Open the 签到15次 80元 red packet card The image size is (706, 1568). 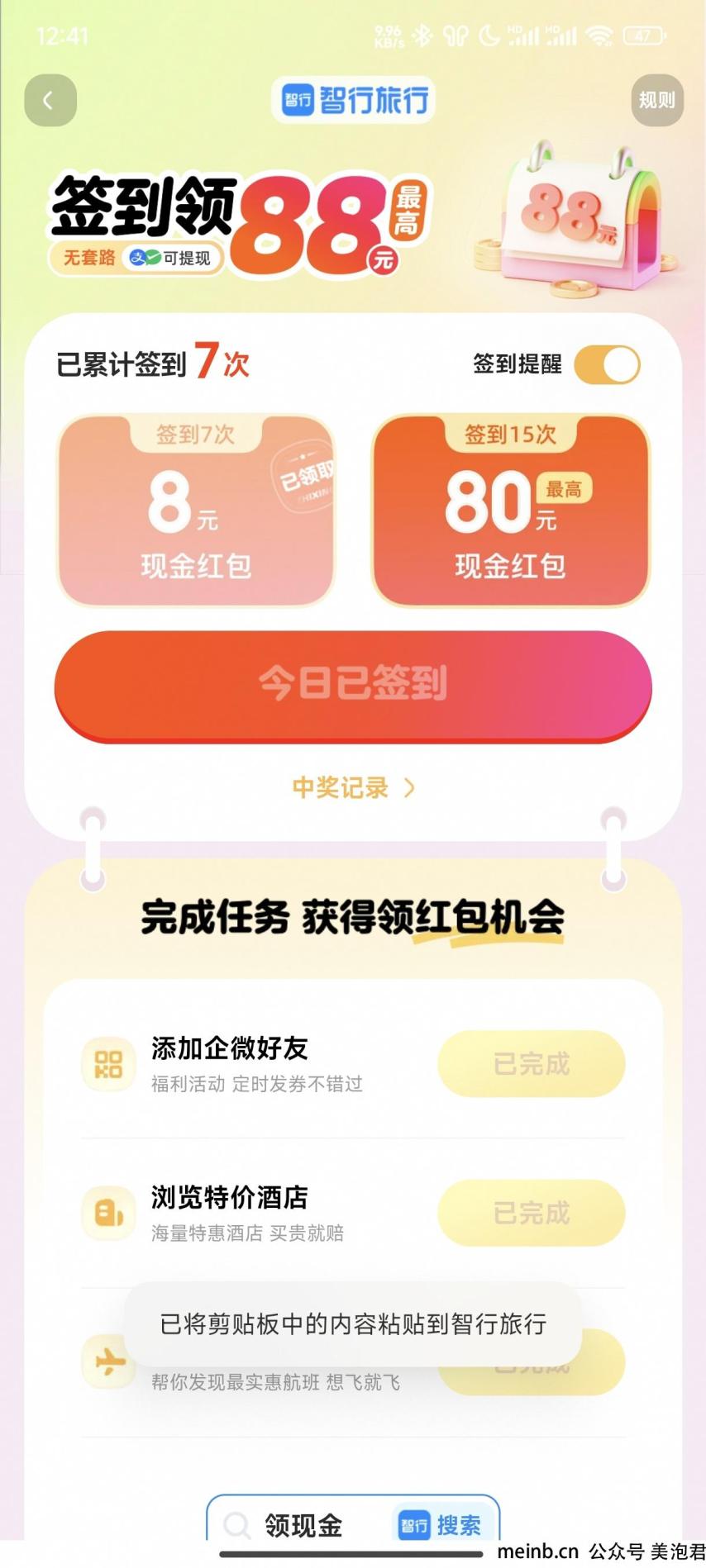click(510, 511)
